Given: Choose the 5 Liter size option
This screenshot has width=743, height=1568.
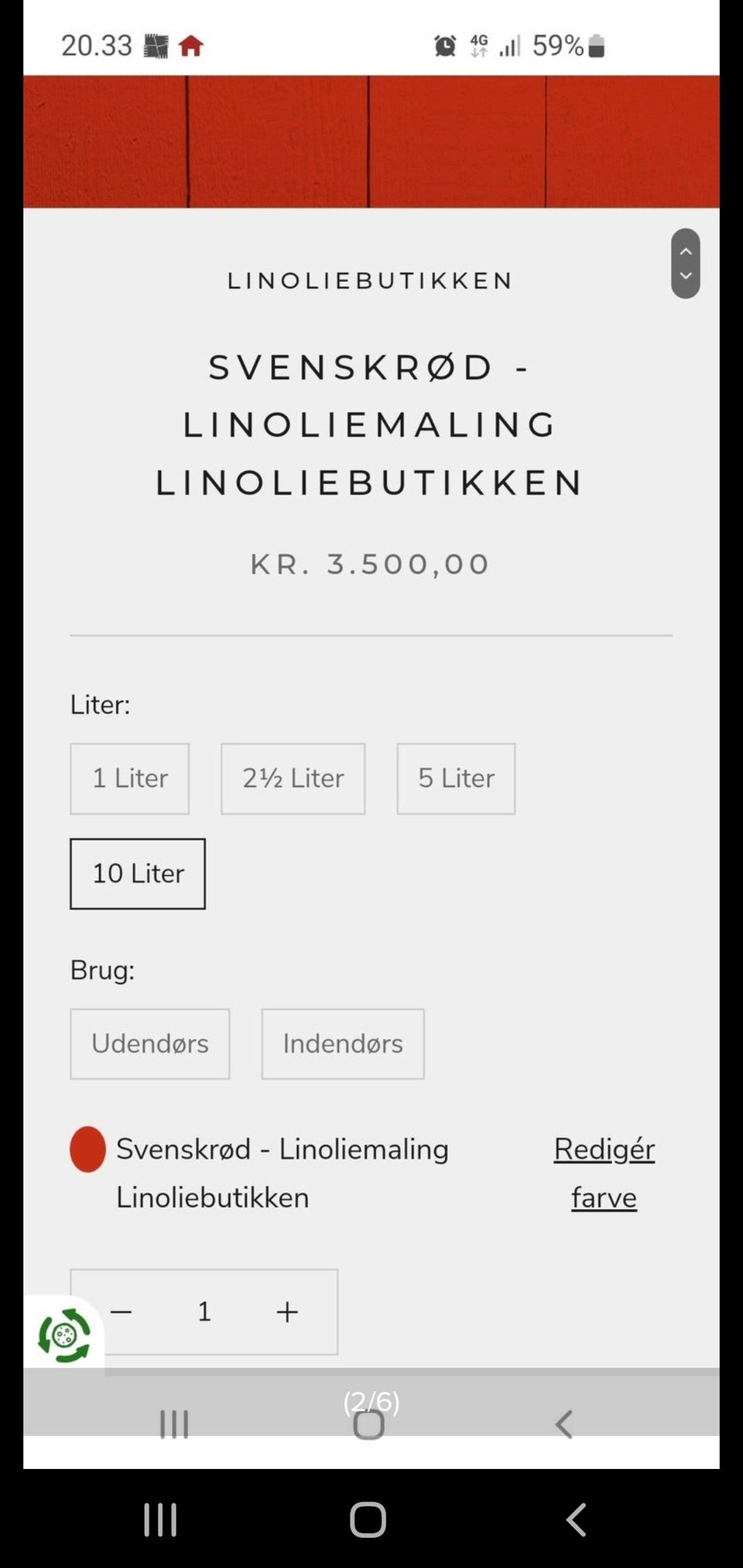Looking at the screenshot, I should click(456, 778).
